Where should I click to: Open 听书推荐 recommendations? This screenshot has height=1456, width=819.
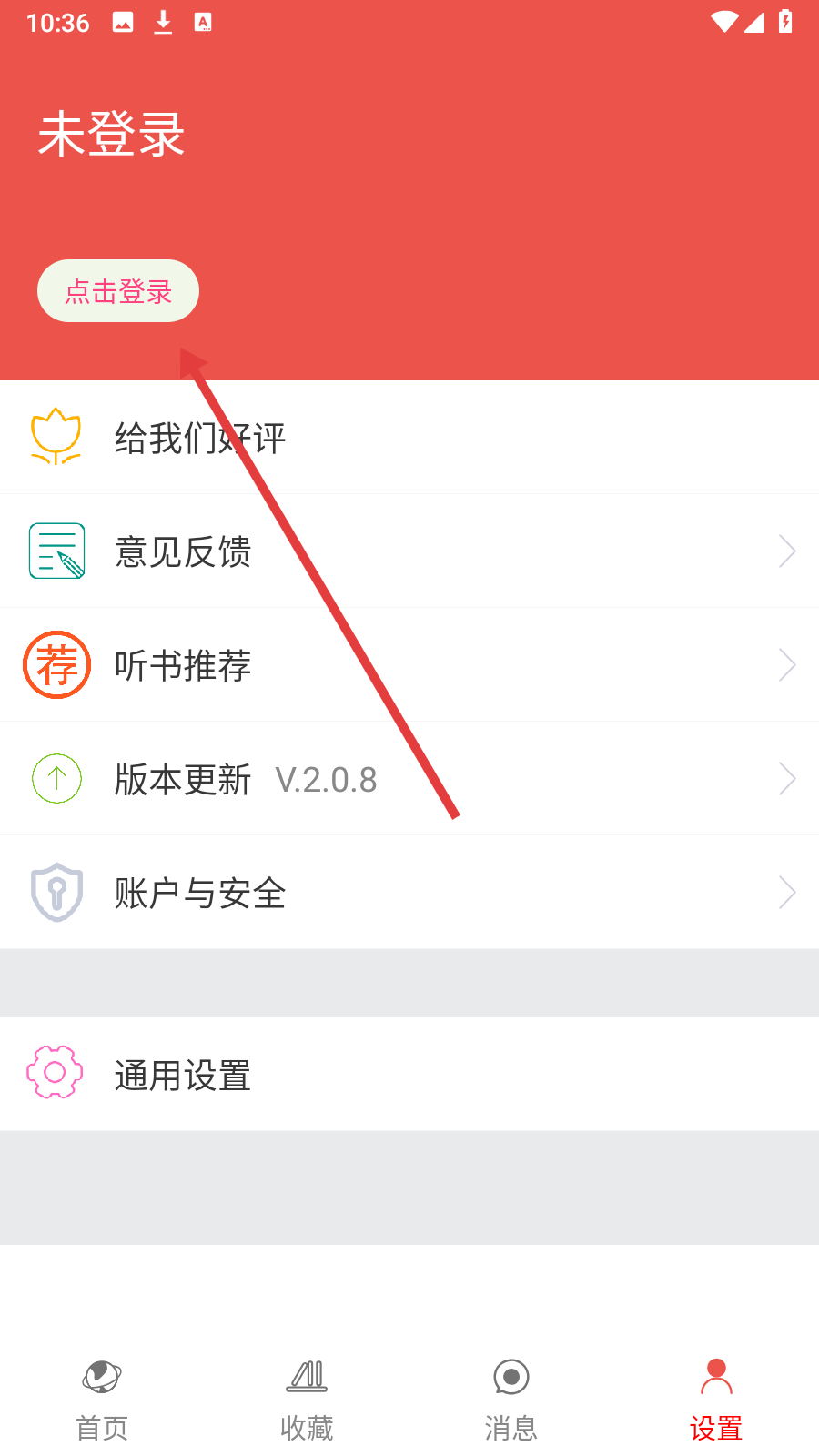tap(409, 665)
